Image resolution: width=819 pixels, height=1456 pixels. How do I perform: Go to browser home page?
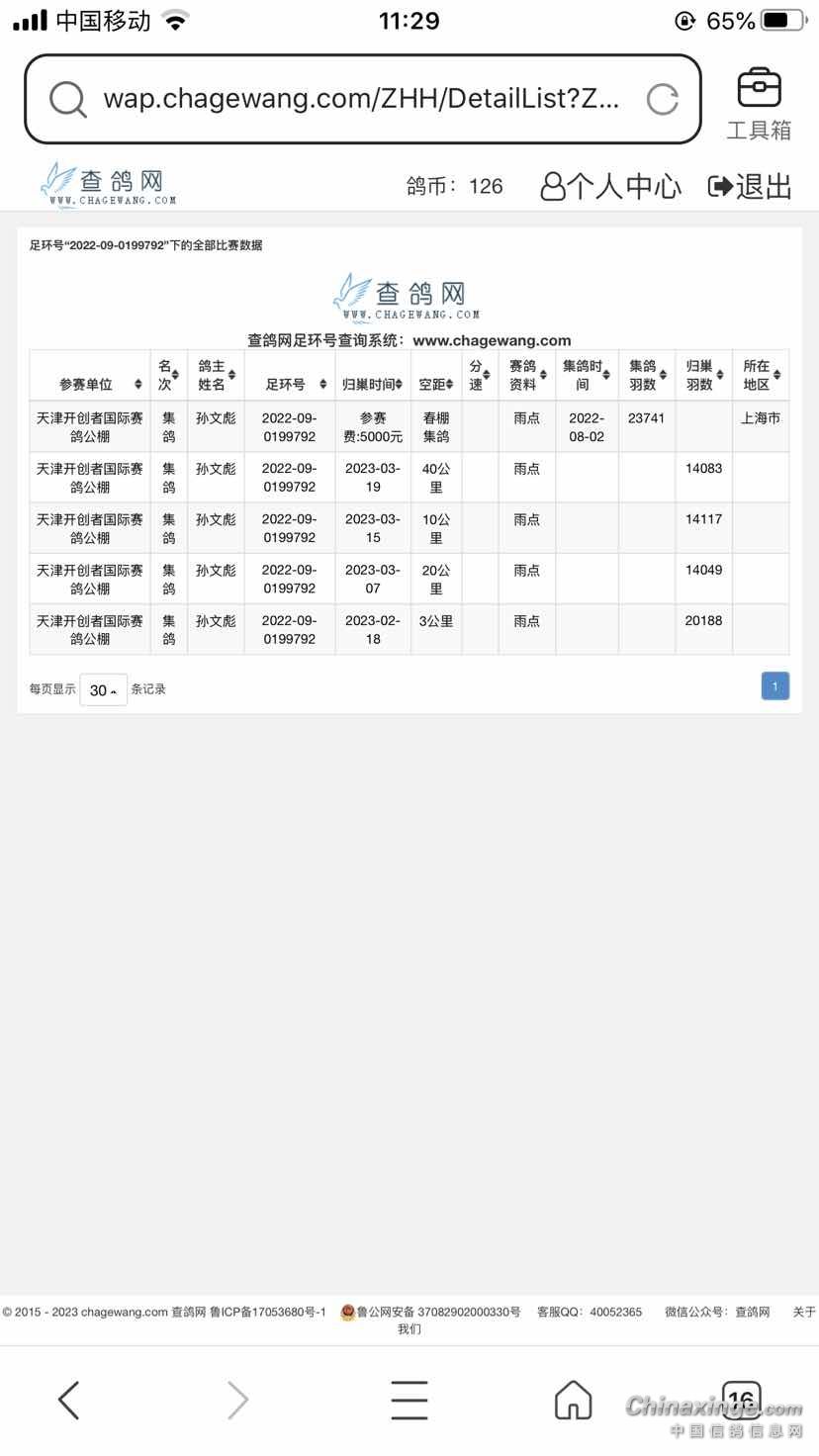coord(573,1400)
